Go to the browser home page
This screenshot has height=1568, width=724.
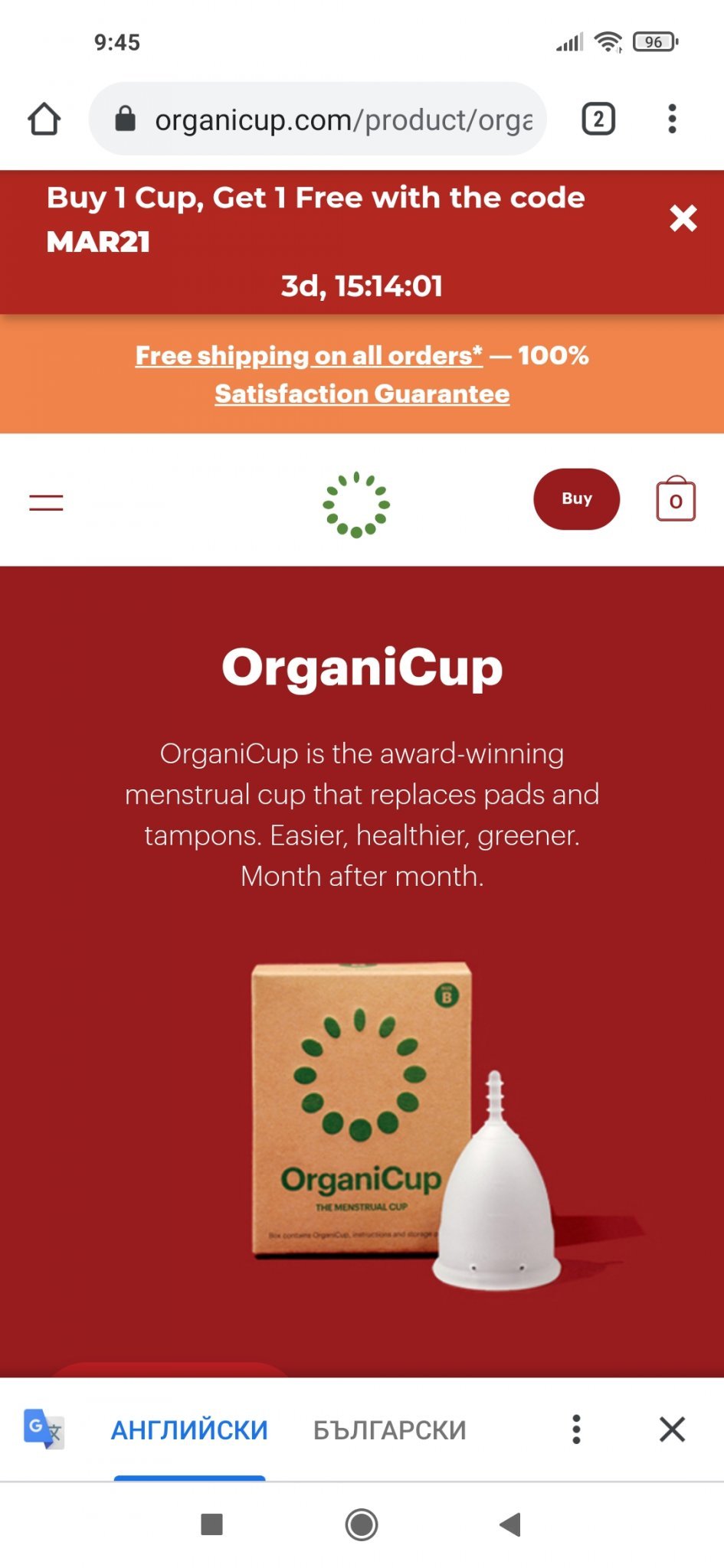click(44, 119)
